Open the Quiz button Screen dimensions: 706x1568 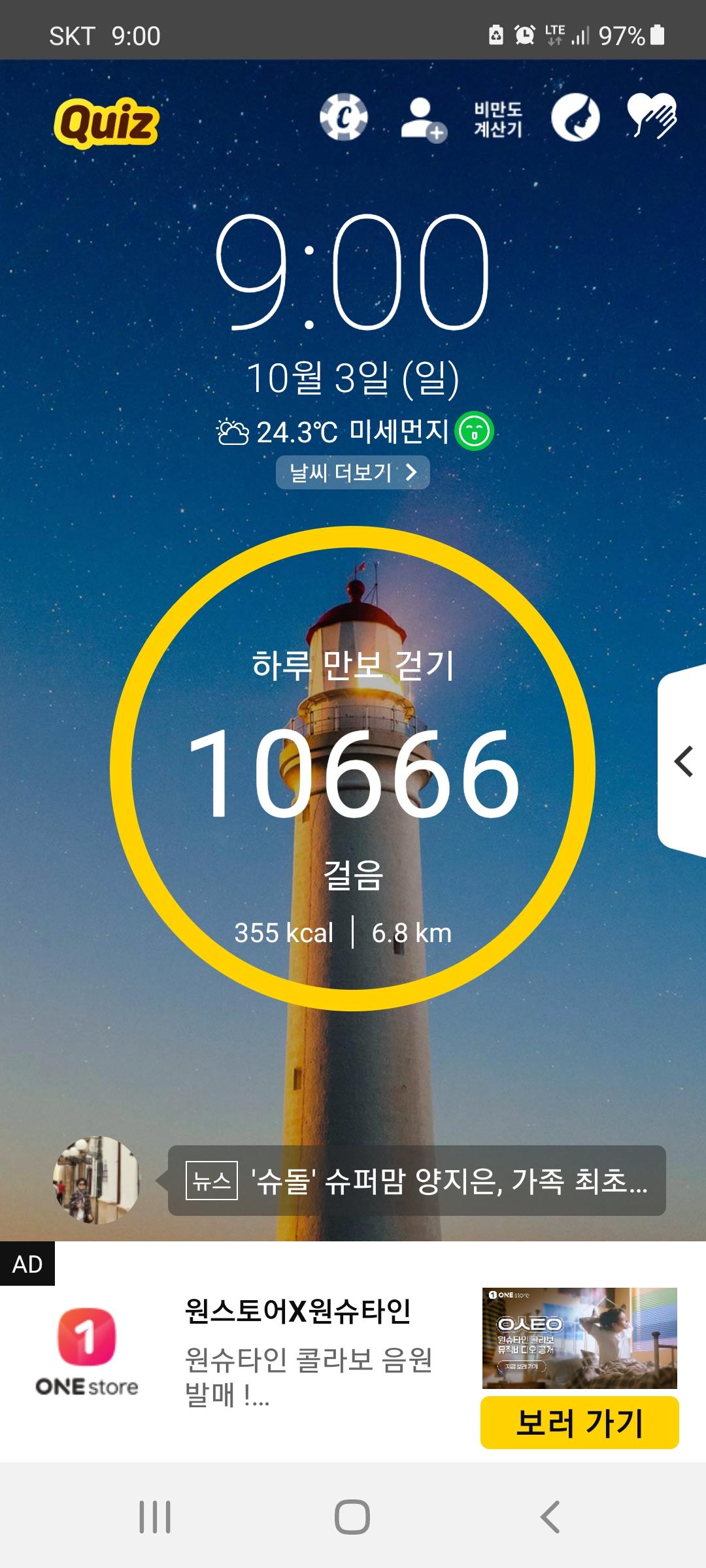click(x=106, y=122)
